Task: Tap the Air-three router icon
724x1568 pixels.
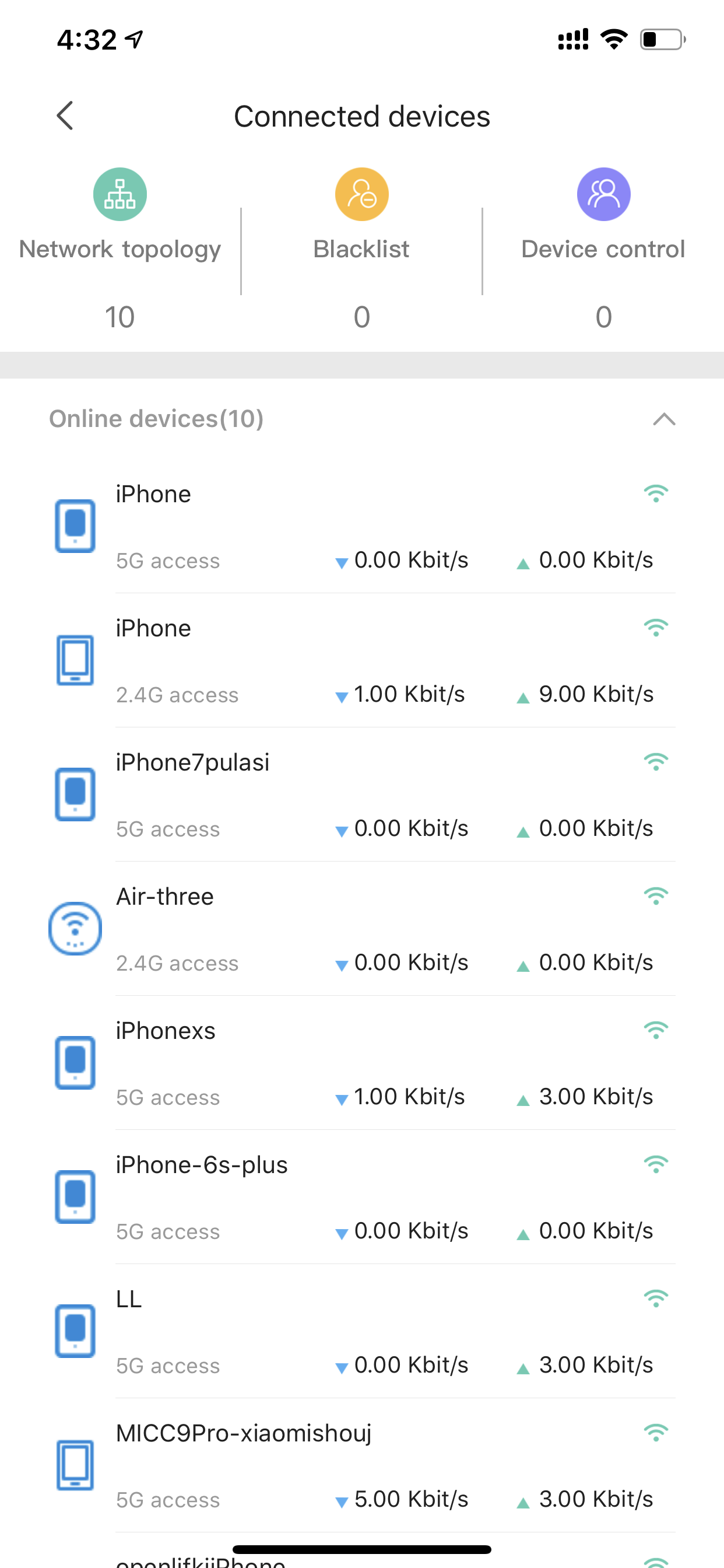Action: (x=75, y=928)
